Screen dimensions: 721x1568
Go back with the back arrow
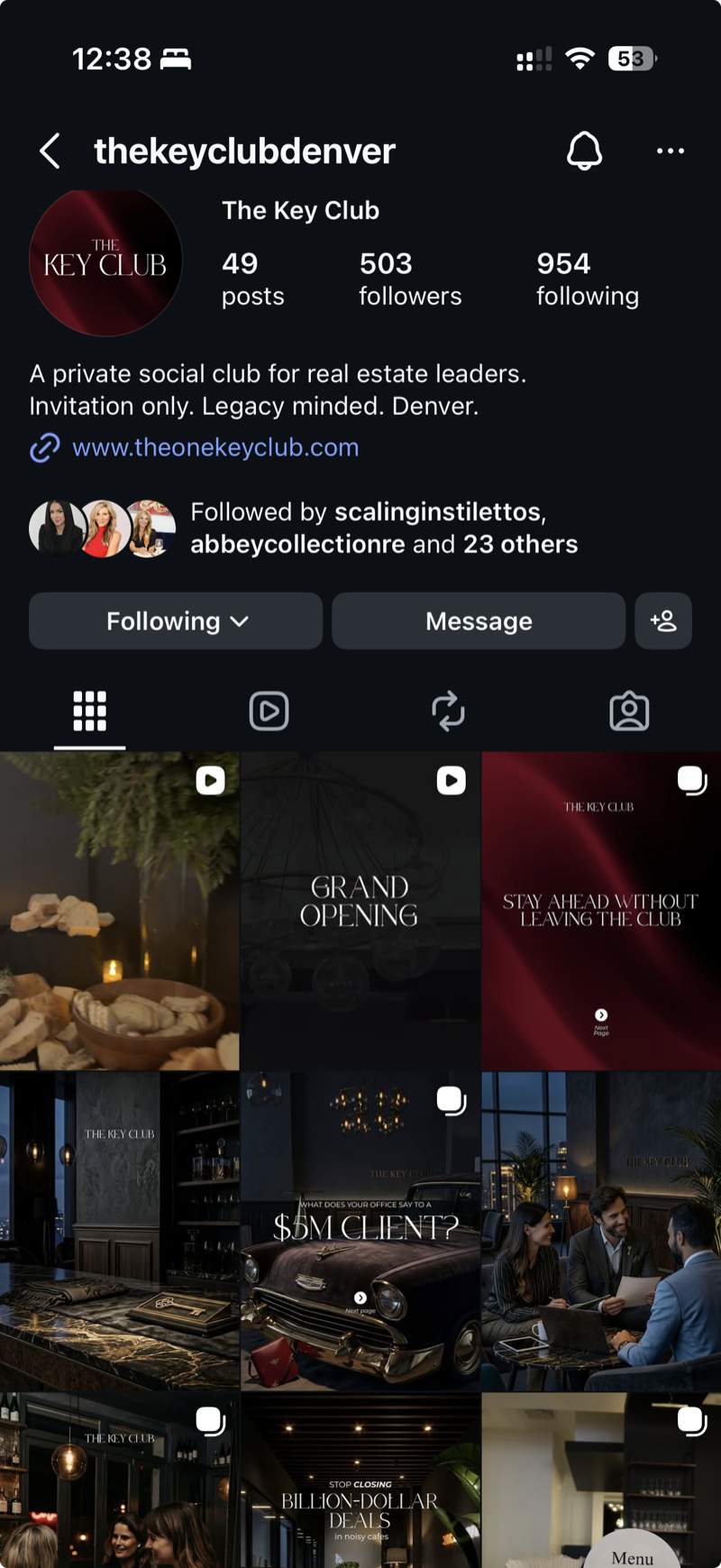pos(50,151)
